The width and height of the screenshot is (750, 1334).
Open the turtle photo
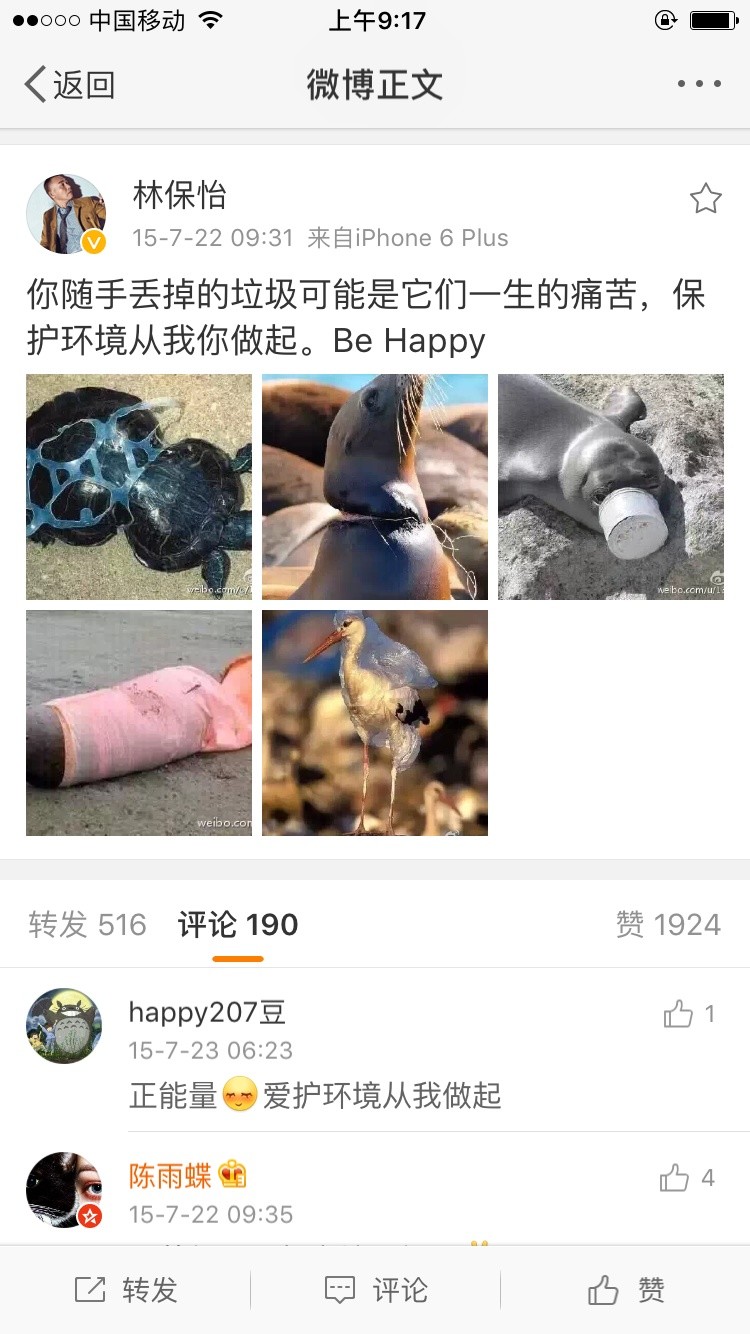pos(139,487)
